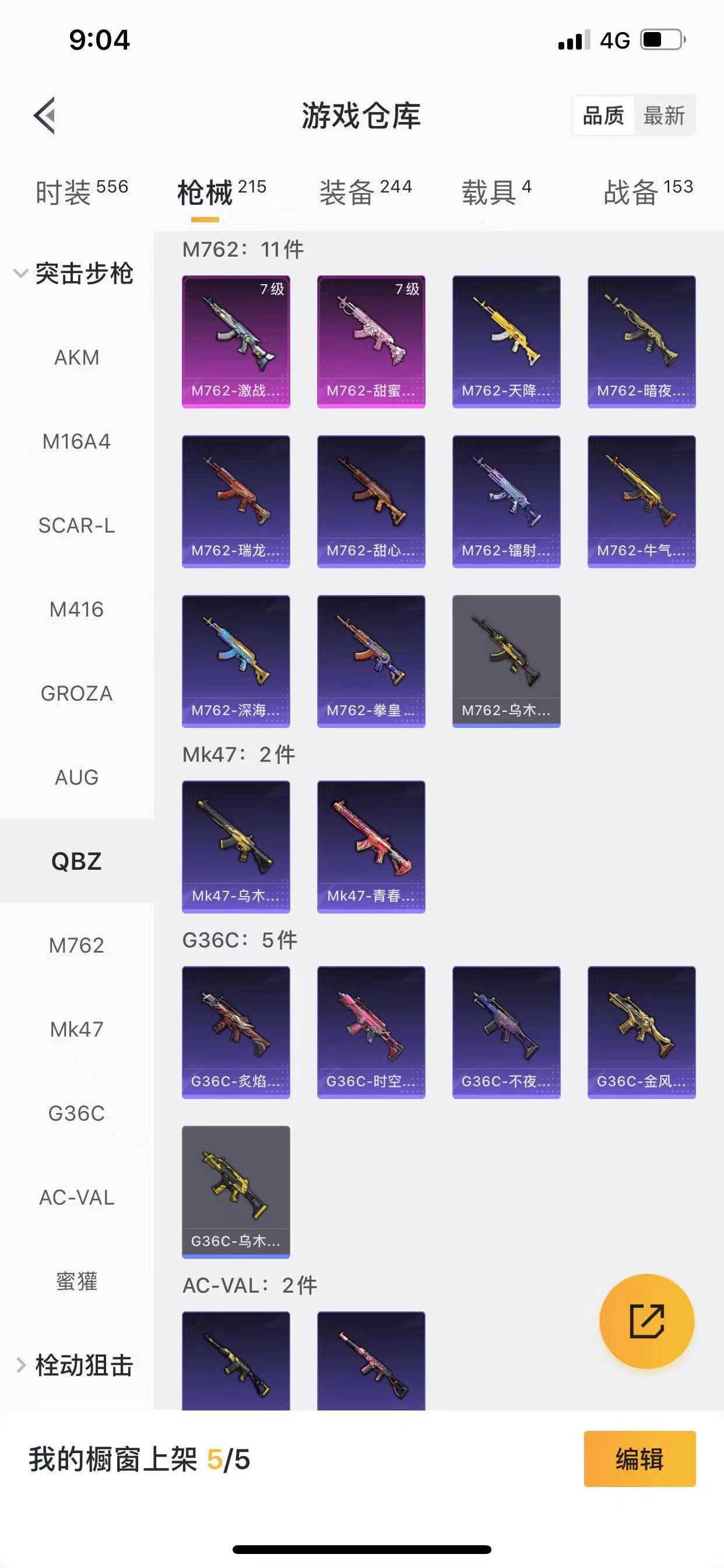724x1568 pixels.
Task: Open the M762-激战 skin tile
Action: coord(236,341)
